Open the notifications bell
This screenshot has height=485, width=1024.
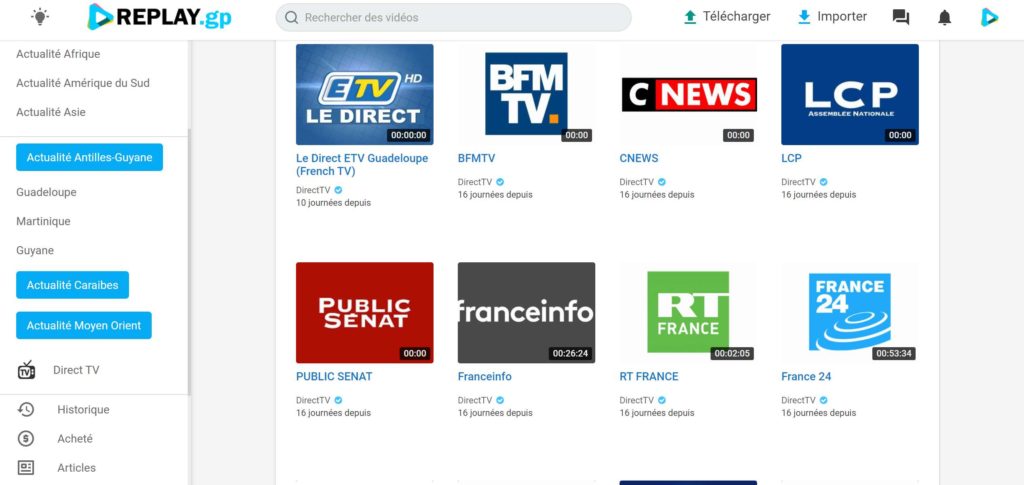[x=944, y=17]
